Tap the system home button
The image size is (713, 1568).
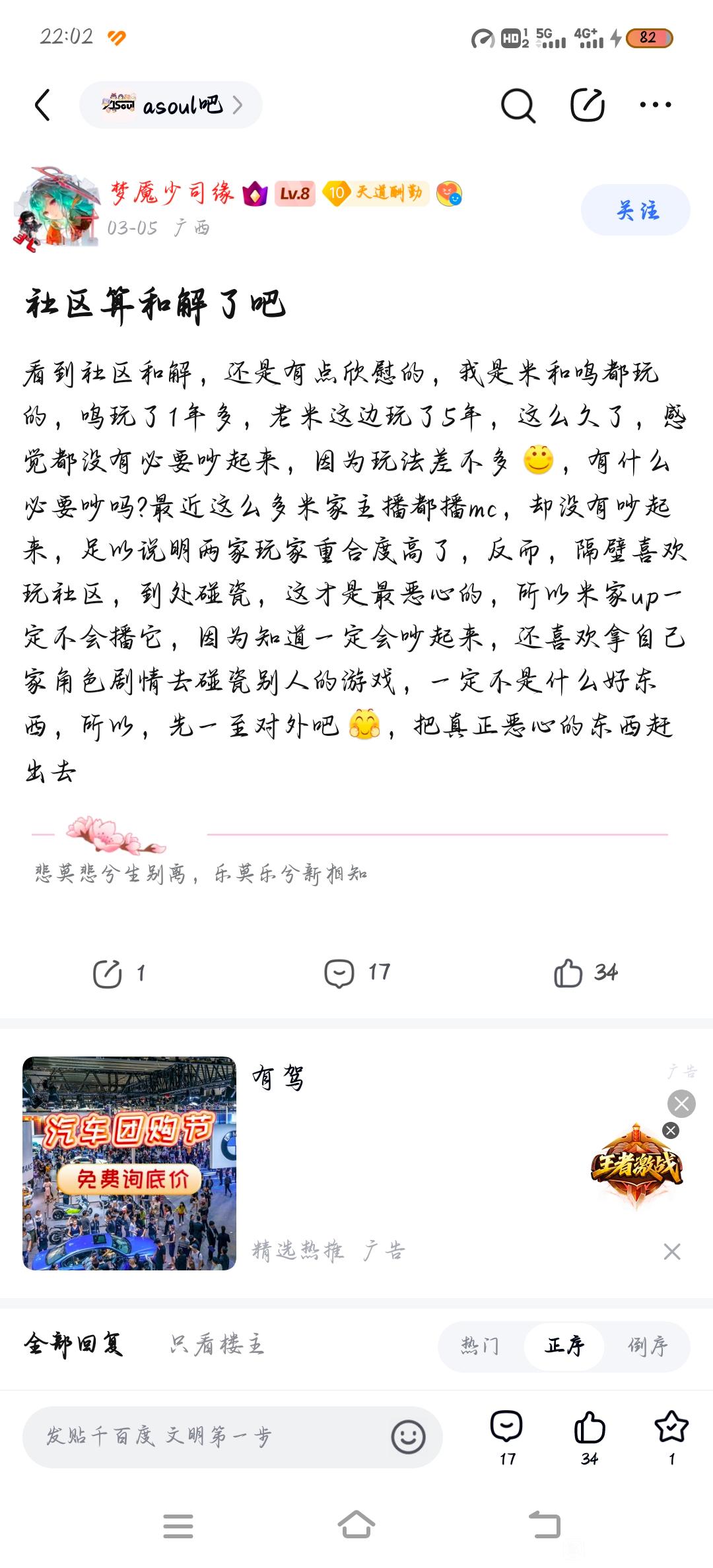click(356, 1525)
